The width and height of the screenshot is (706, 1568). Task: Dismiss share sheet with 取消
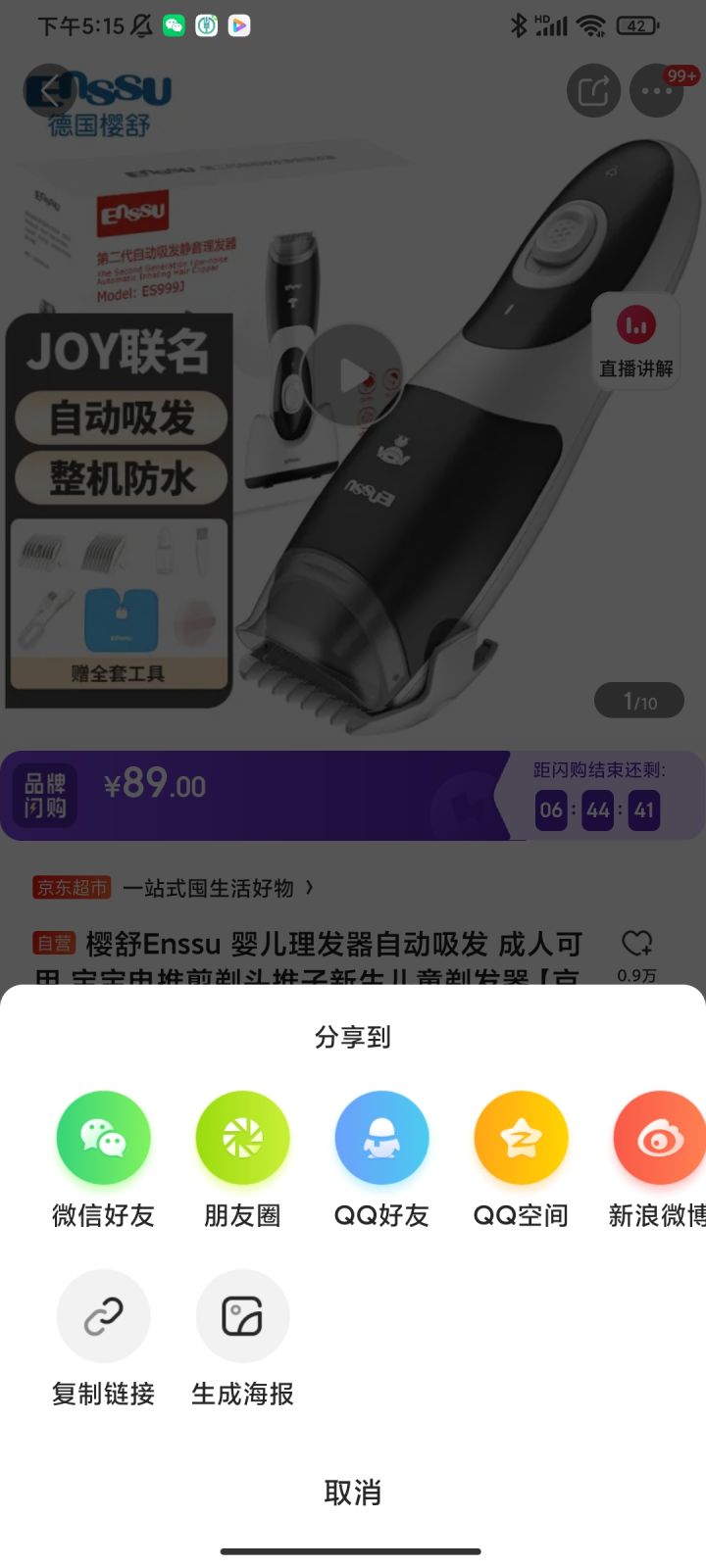[352, 1494]
